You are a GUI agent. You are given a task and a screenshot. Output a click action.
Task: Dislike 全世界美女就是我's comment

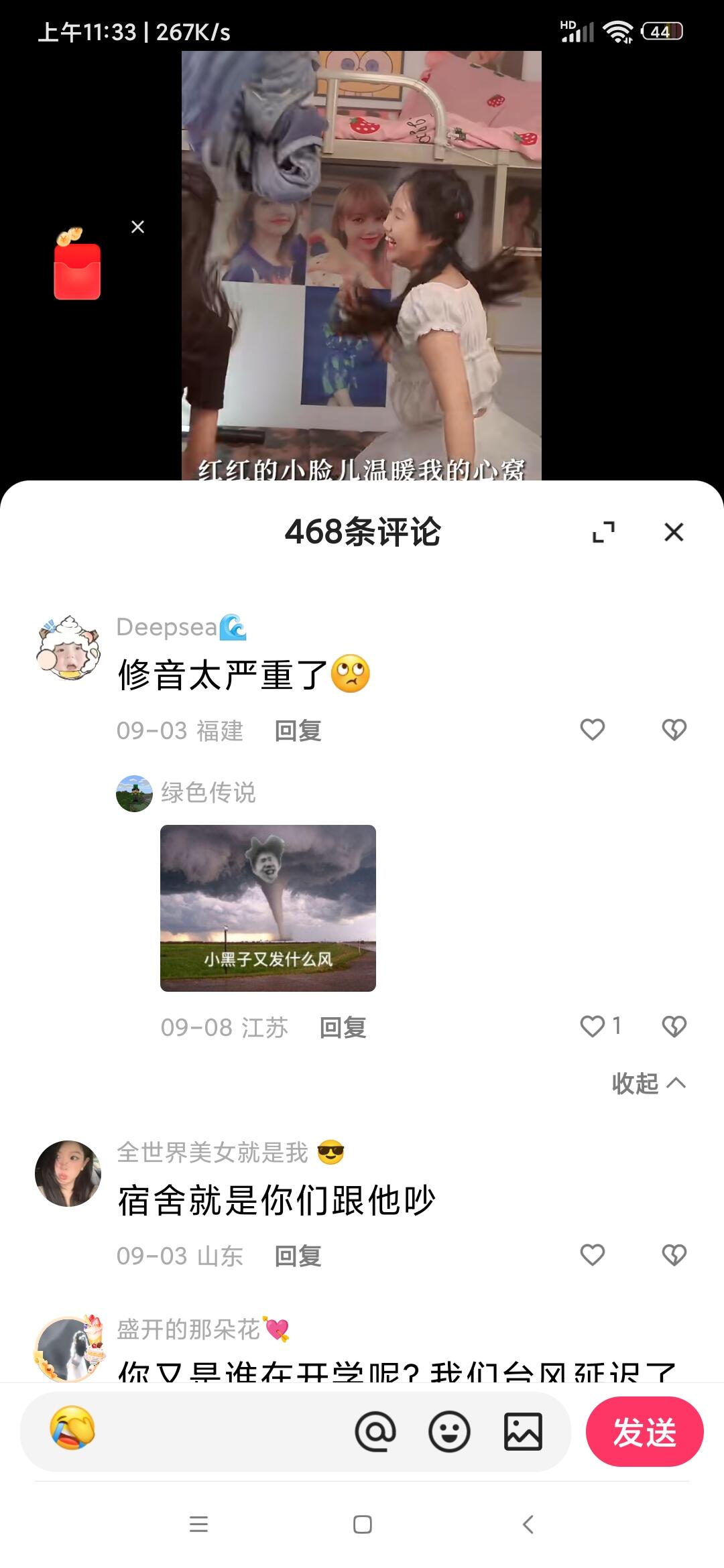pos(674,1254)
